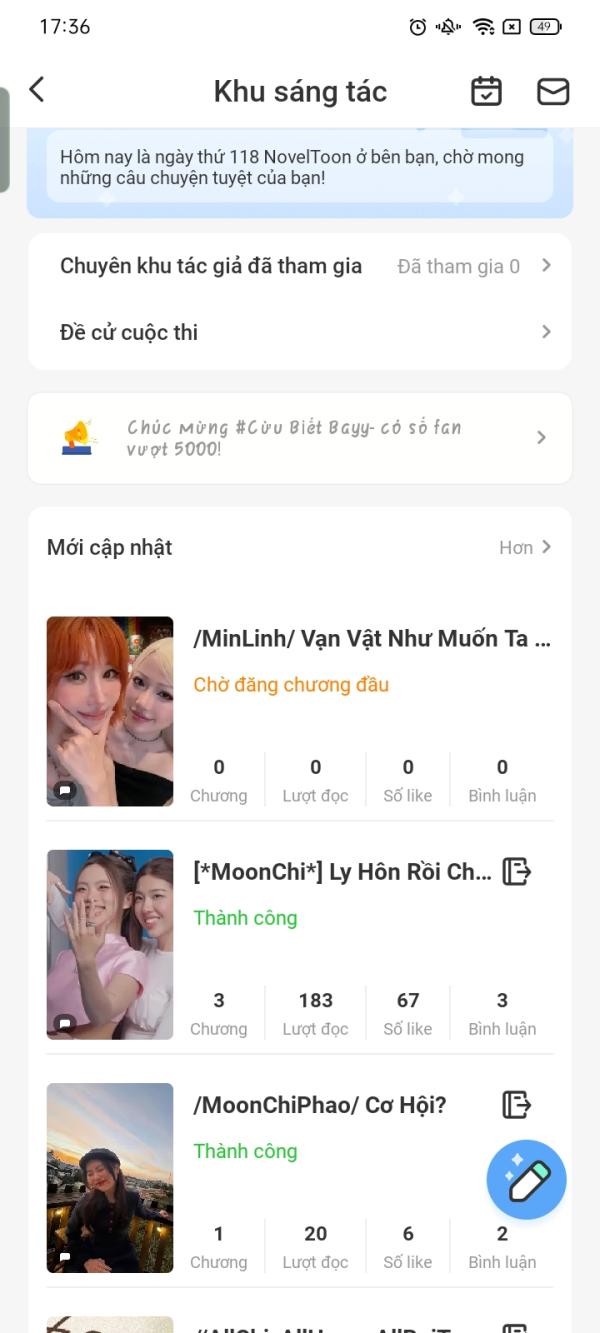Tap the export icon for /MoonChiPhao/ Cơ Hội?

516,1105
